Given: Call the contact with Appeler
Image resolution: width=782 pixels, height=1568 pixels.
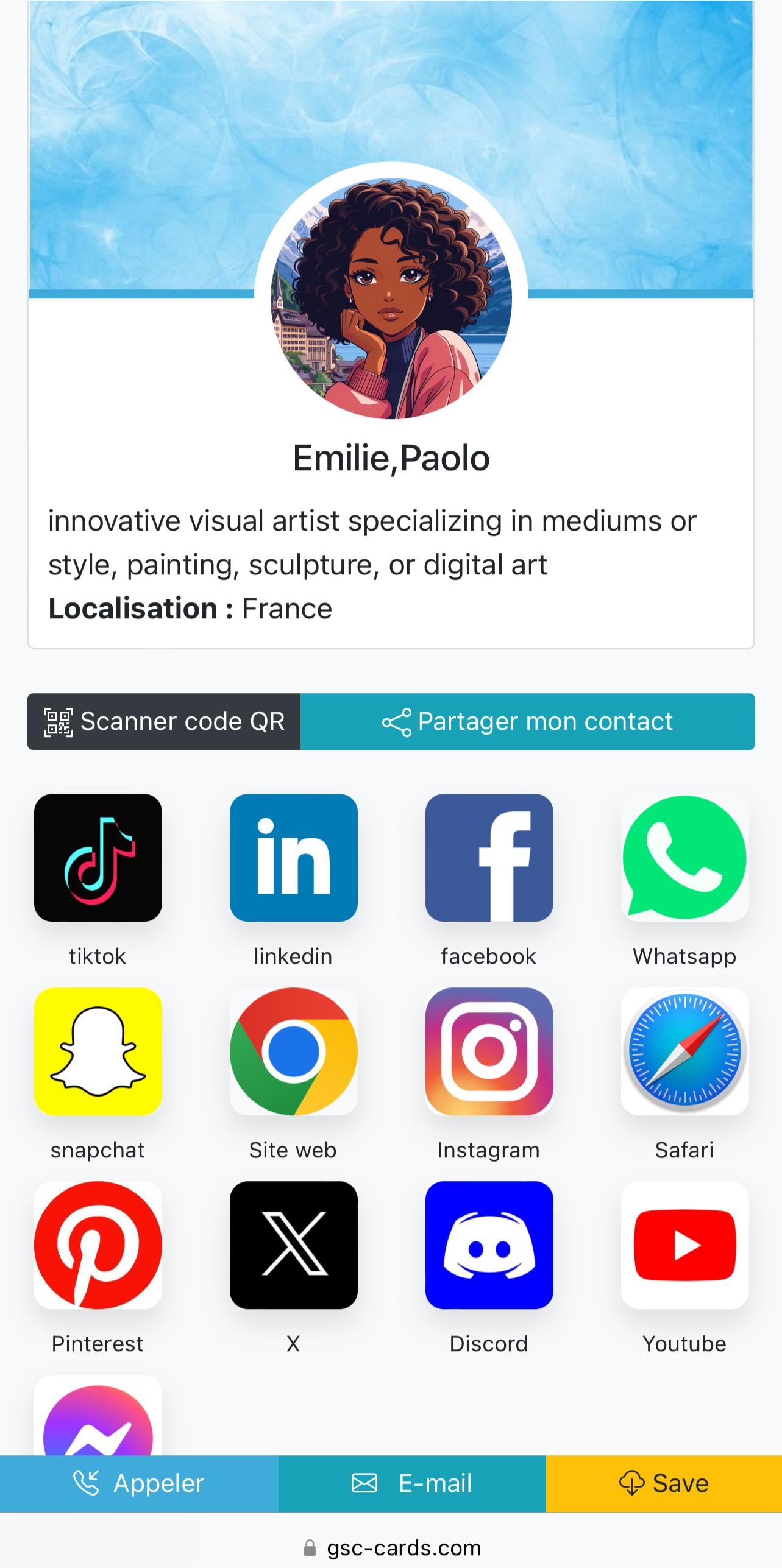Looking at the screenshot, I should (139, 1483).
